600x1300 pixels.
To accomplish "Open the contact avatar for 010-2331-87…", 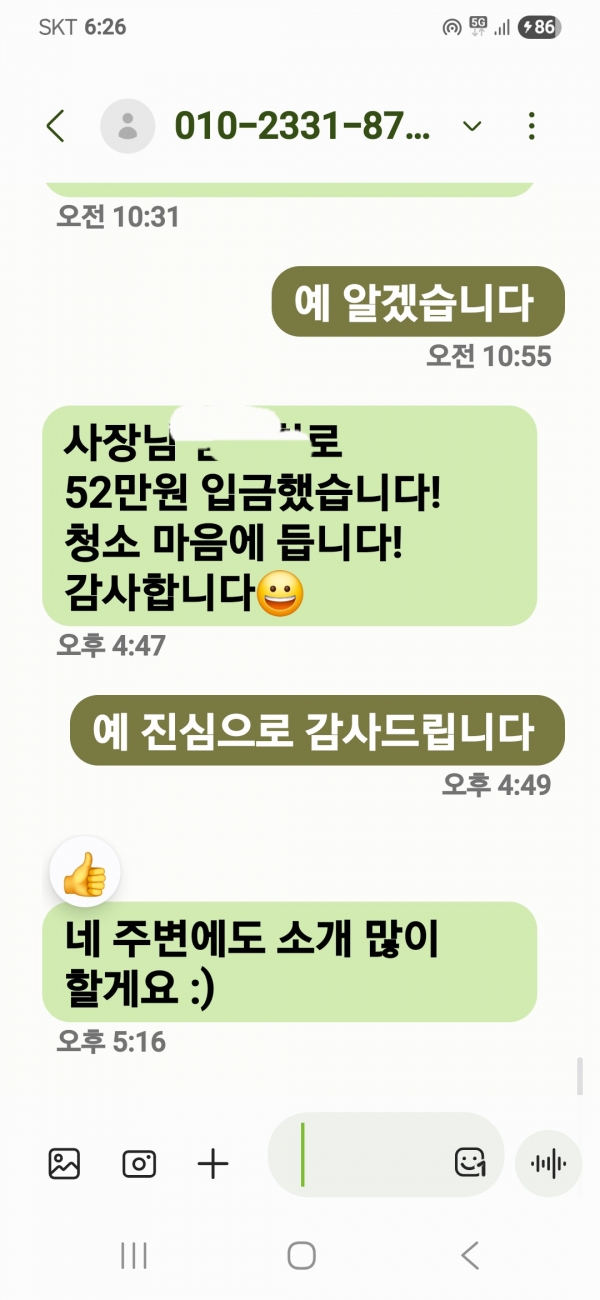I will 128,126.
